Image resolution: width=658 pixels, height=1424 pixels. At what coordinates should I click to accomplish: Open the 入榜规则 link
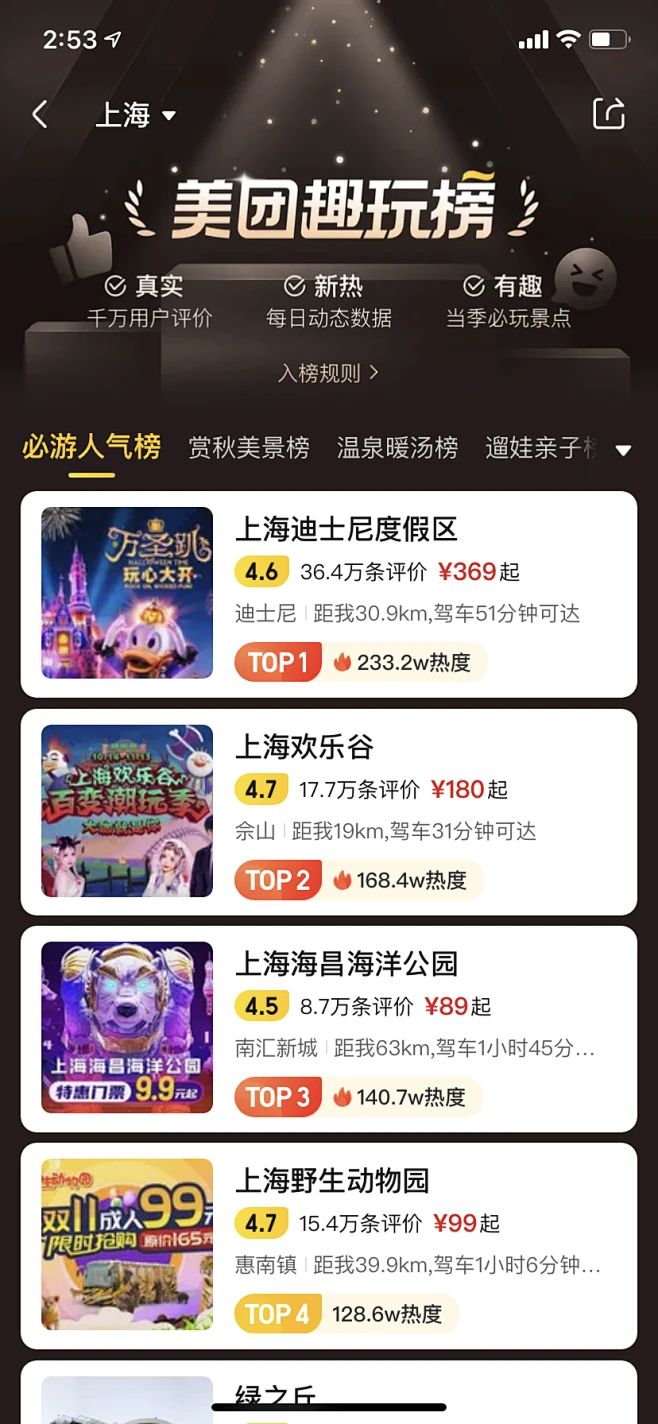(328, 373)
